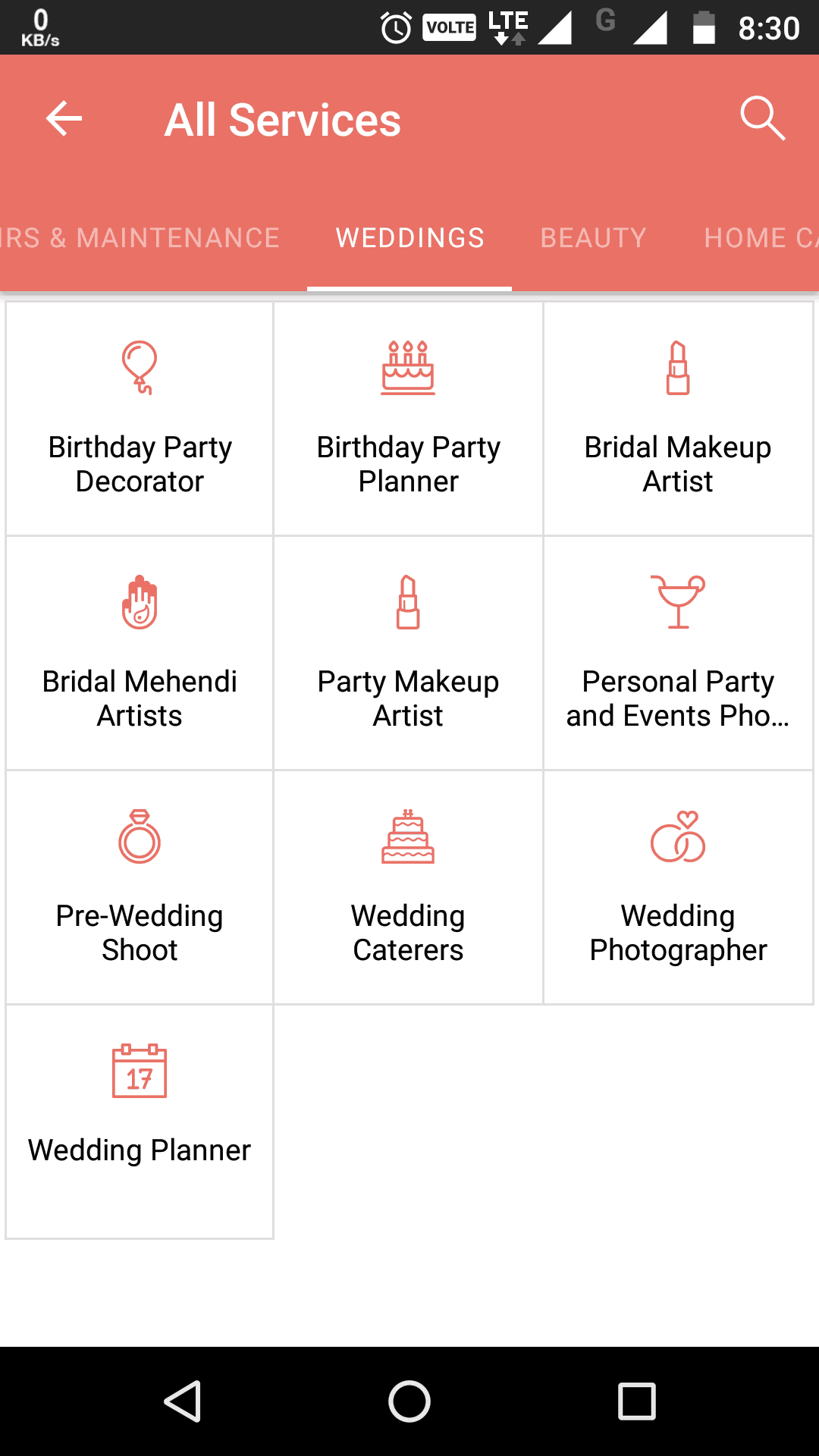
Task: Select the lipstick icon for Party Makeup Artist
Action: click(x=408, y=603)
